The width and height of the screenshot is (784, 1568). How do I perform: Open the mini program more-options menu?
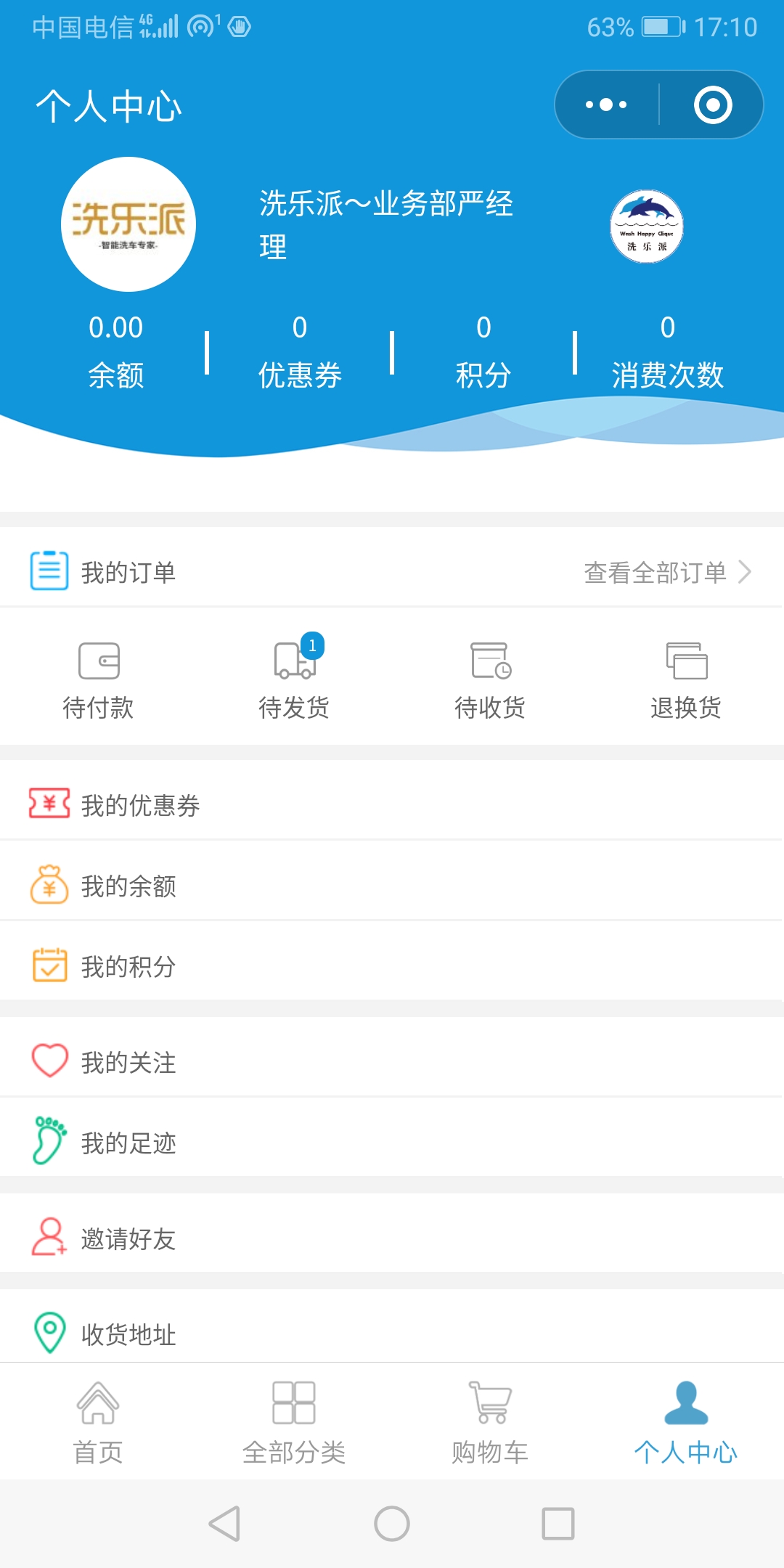606,105
